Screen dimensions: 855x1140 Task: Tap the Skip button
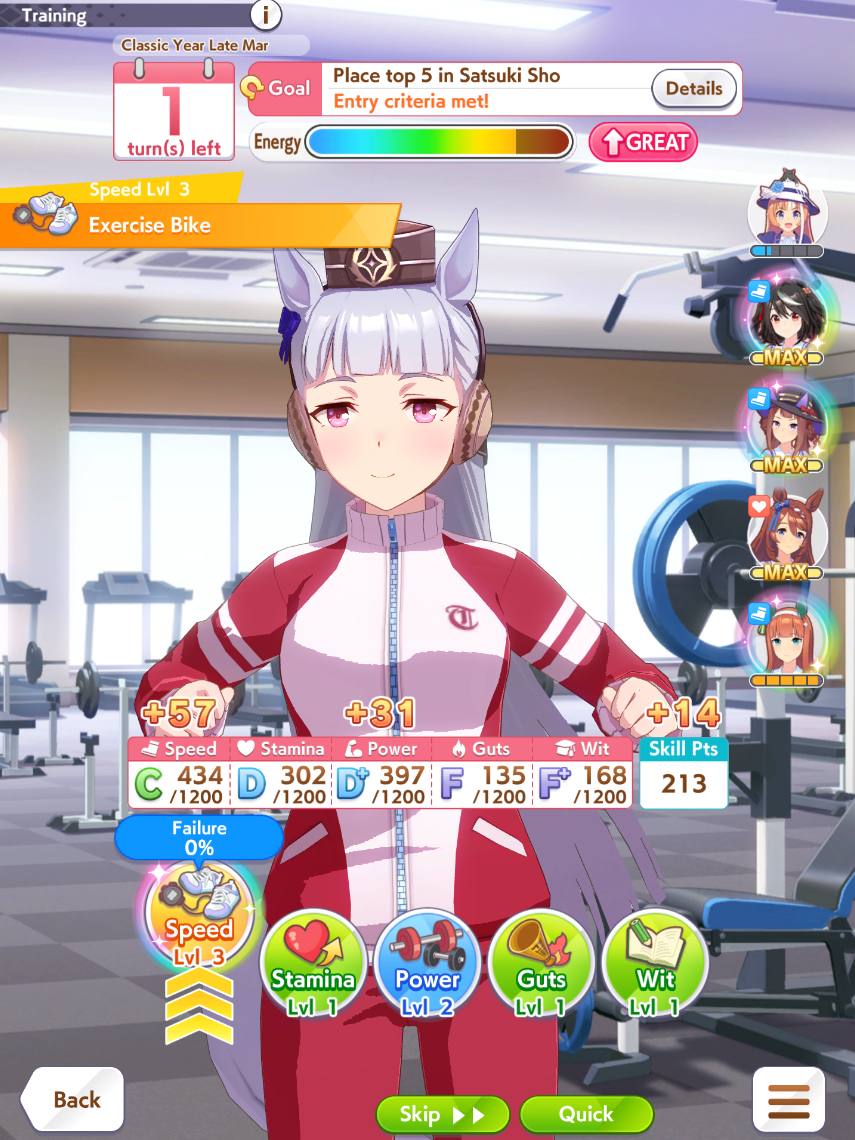[x=442, y=1114]
